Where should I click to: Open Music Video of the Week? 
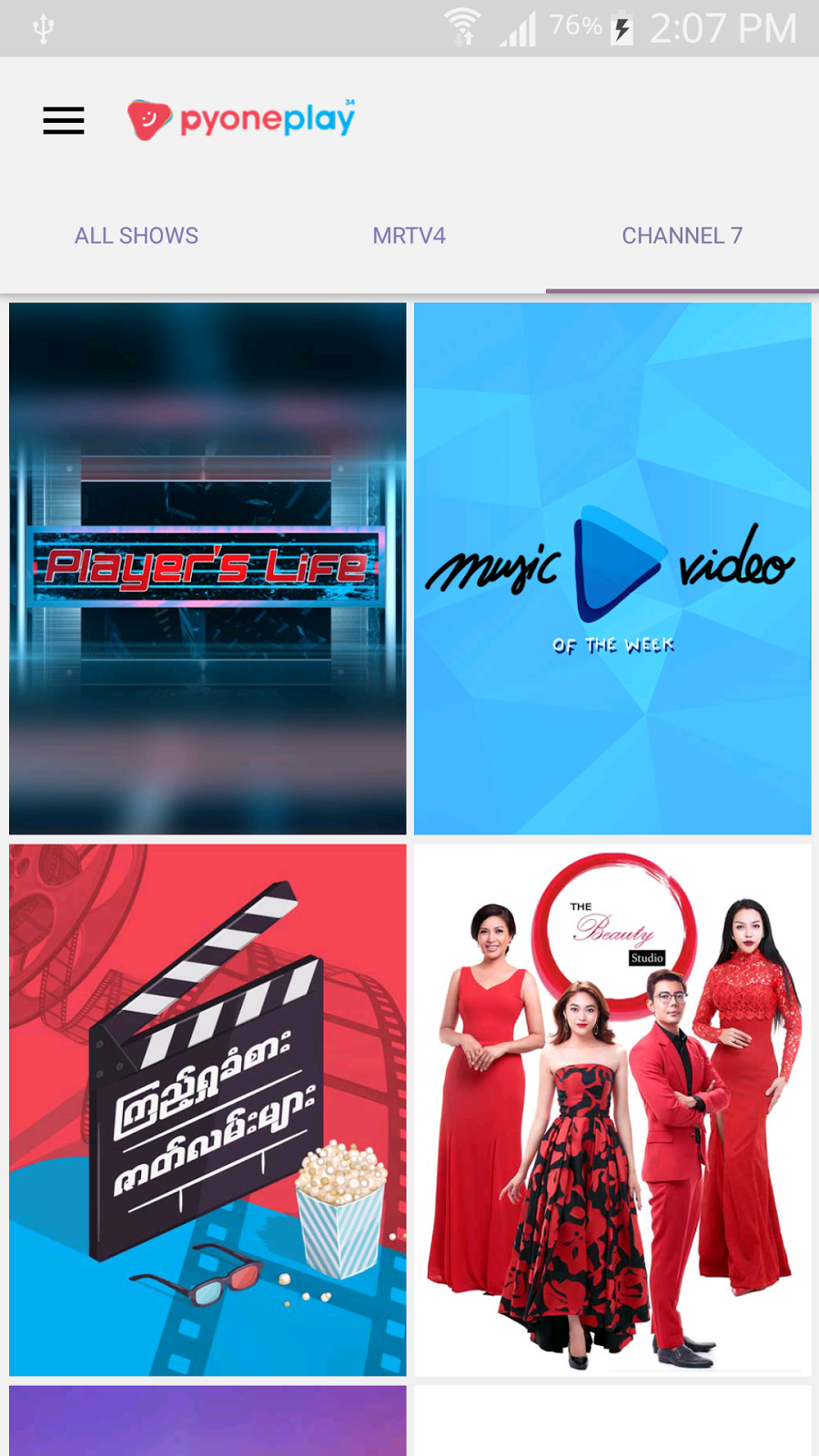click(612, 569)
